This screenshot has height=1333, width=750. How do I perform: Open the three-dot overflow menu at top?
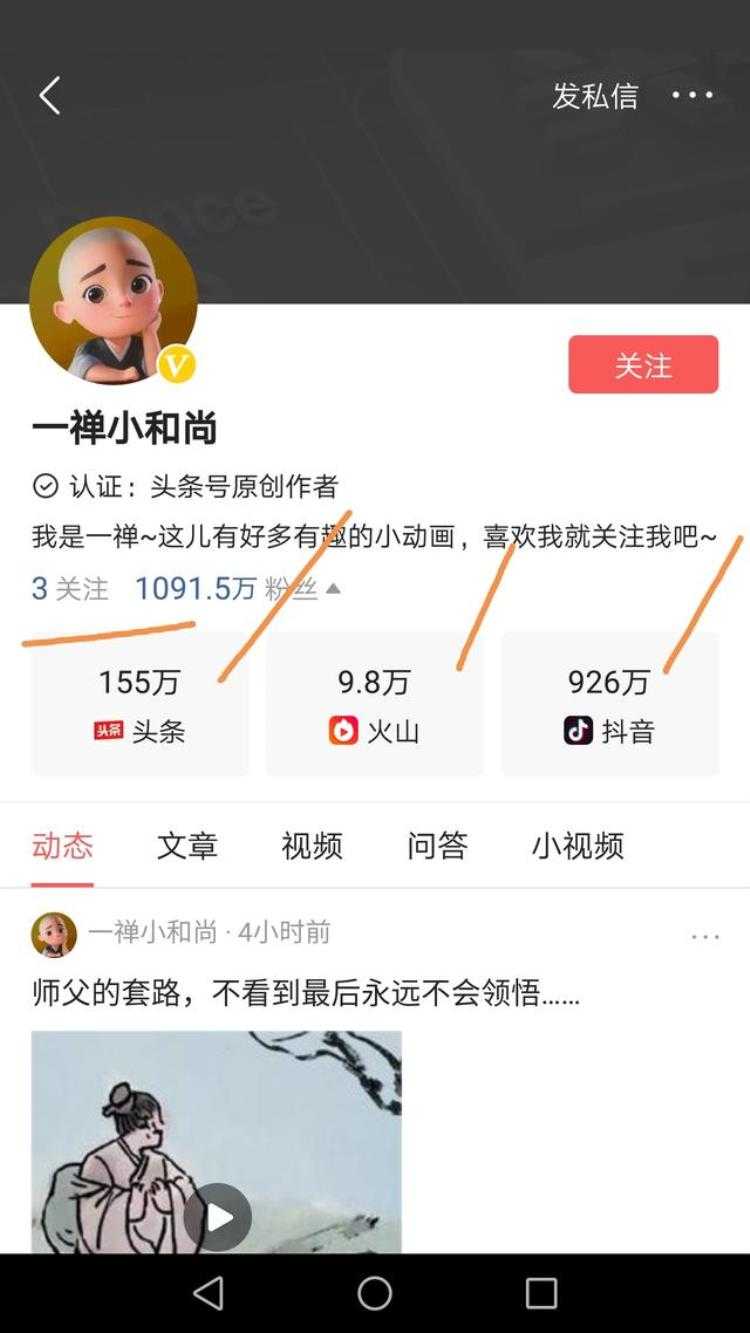pos(692,96)
